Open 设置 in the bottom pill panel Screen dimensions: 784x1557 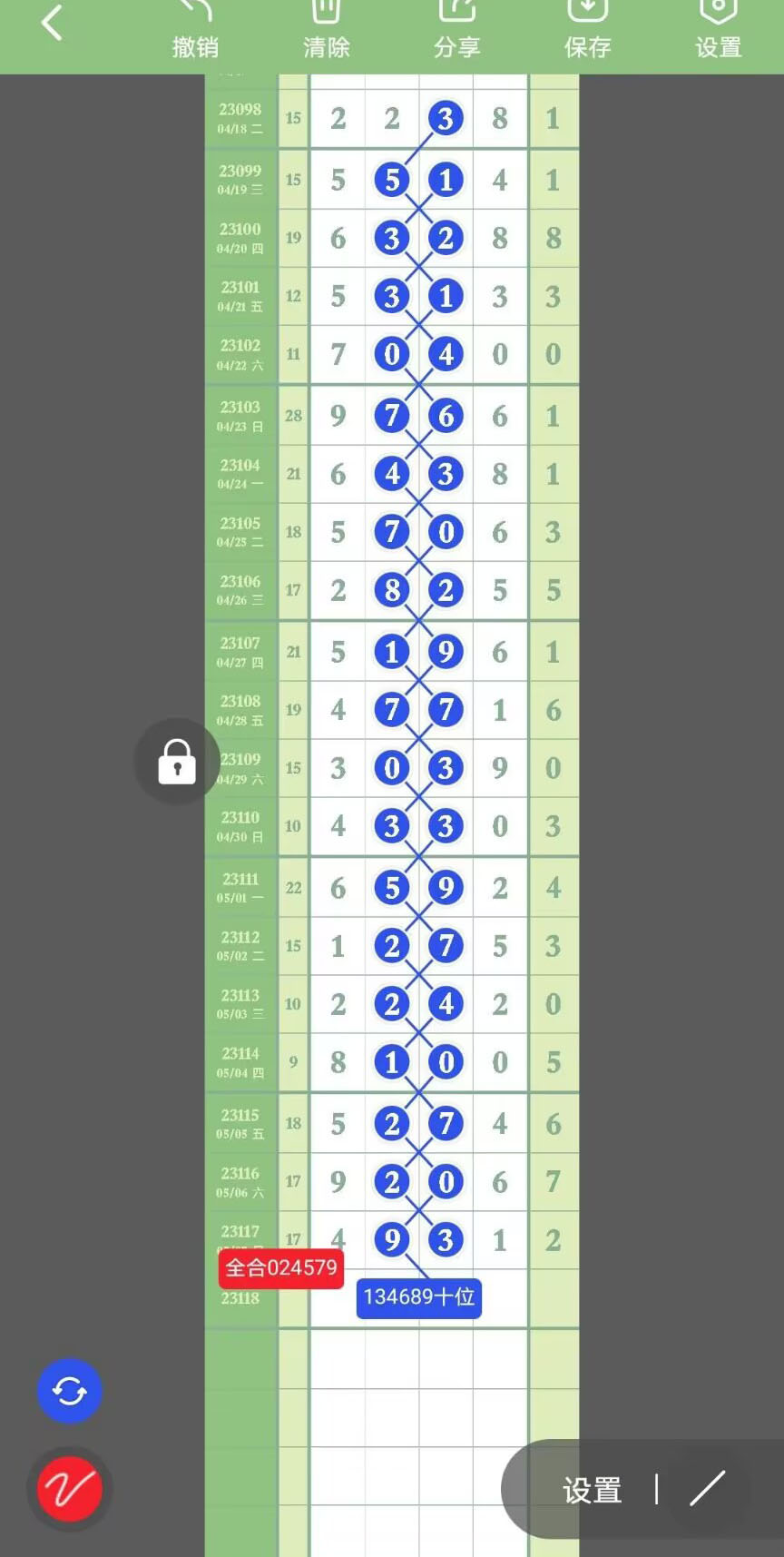(x=592, y=1490)
